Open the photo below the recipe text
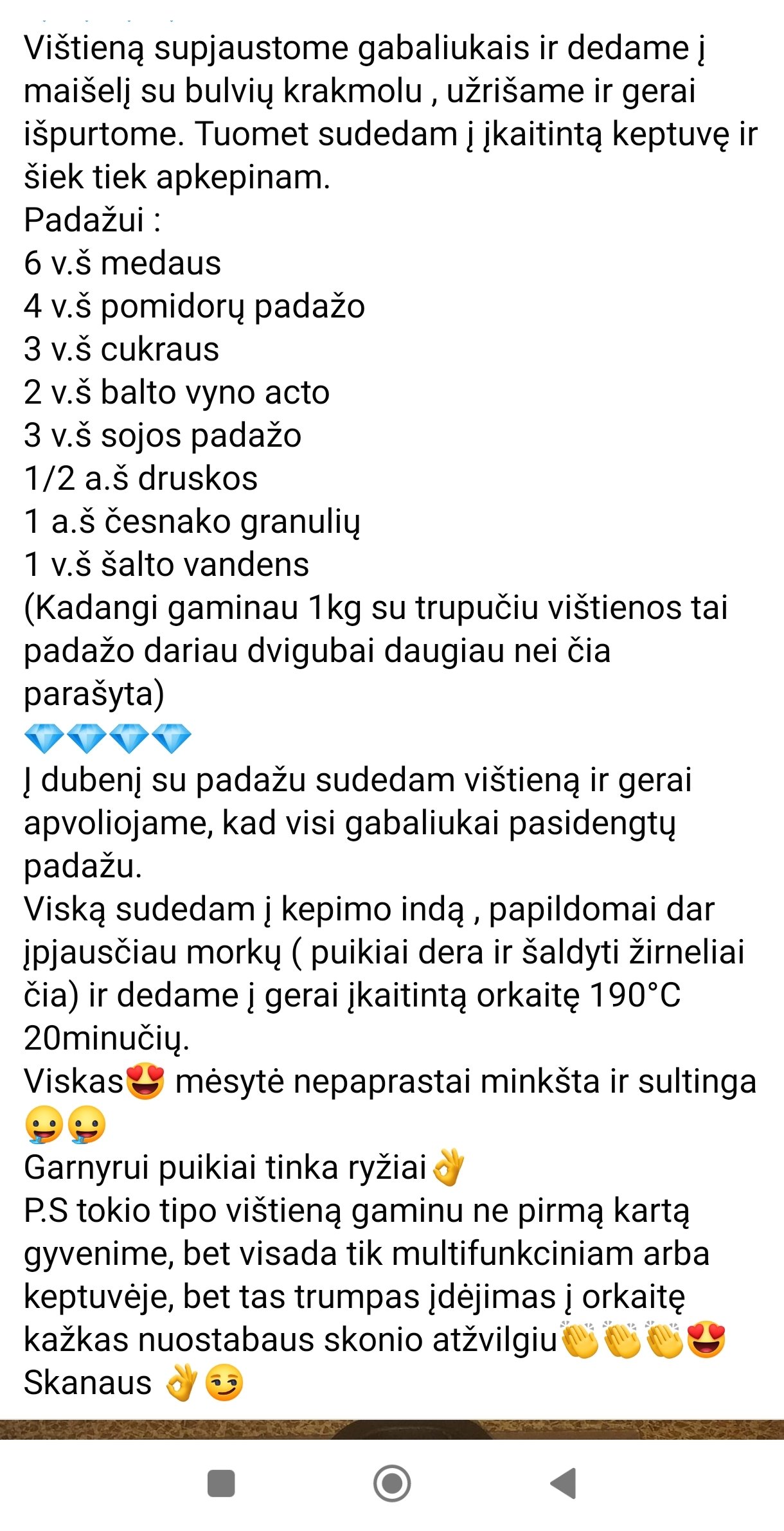This screenshot has height=1531, width=784. pyautogui.click(x=392, y=1429)
